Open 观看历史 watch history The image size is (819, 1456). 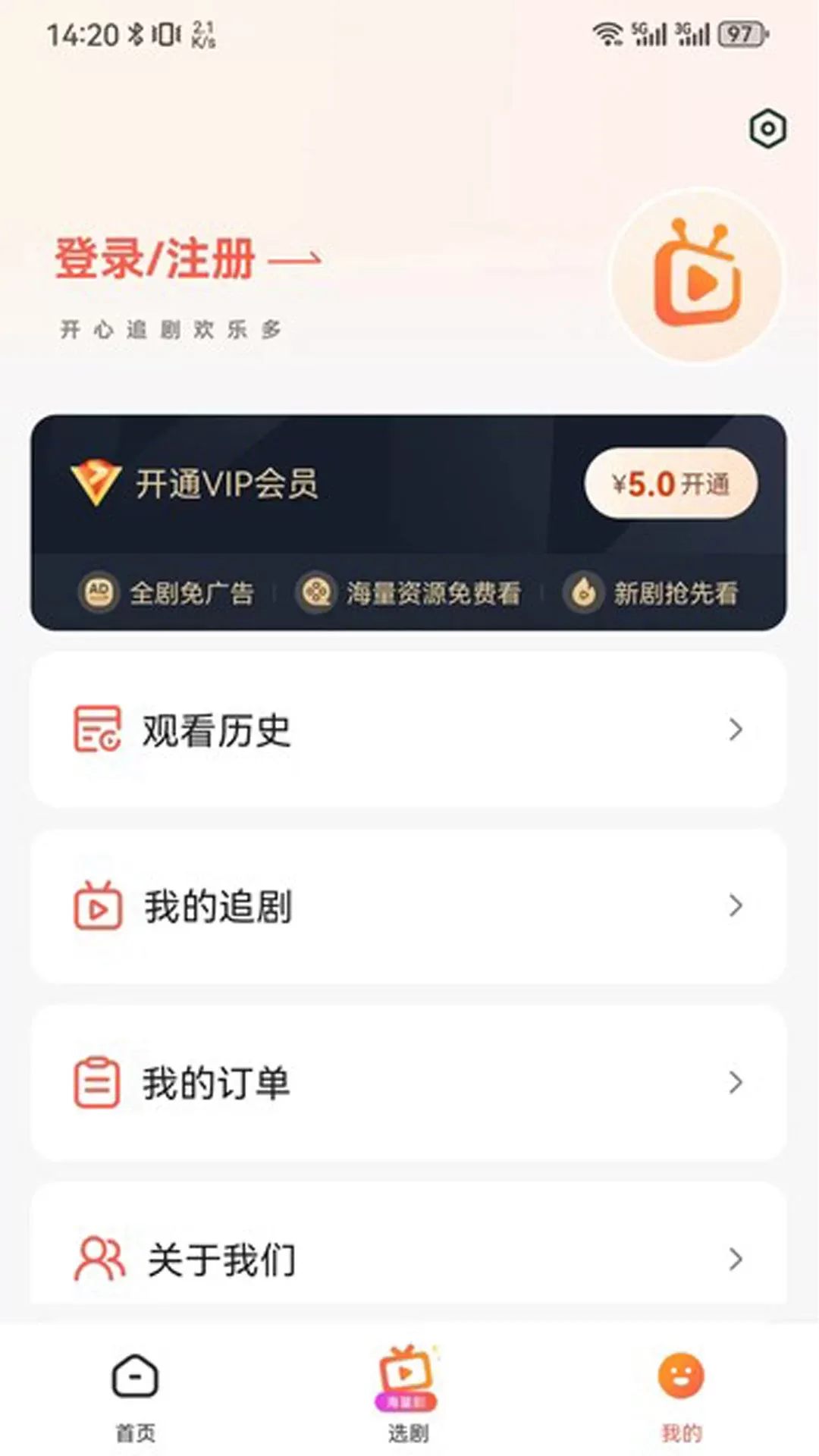point(409,730)
